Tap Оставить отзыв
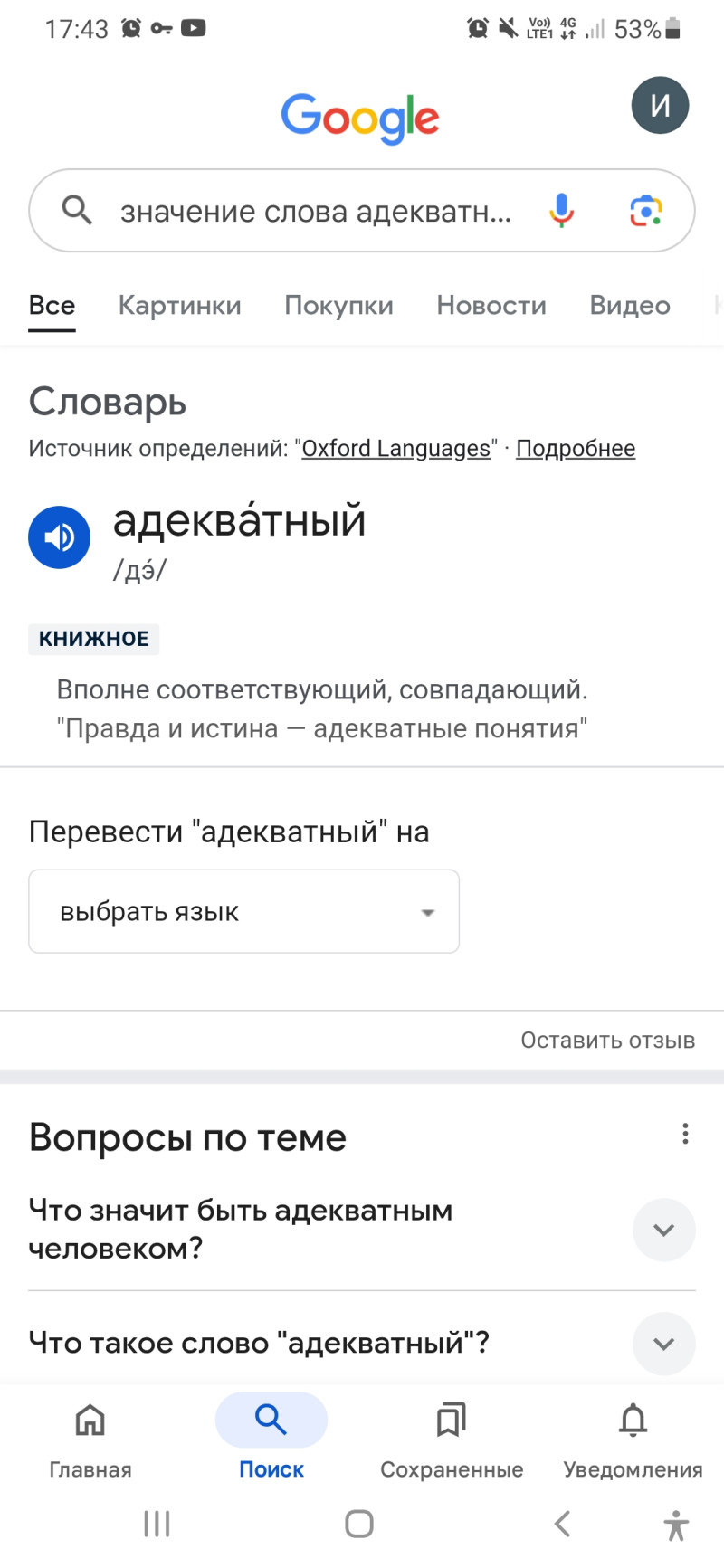The width and height of the screenshot is (724, 1568). [x=607, y=1041]
